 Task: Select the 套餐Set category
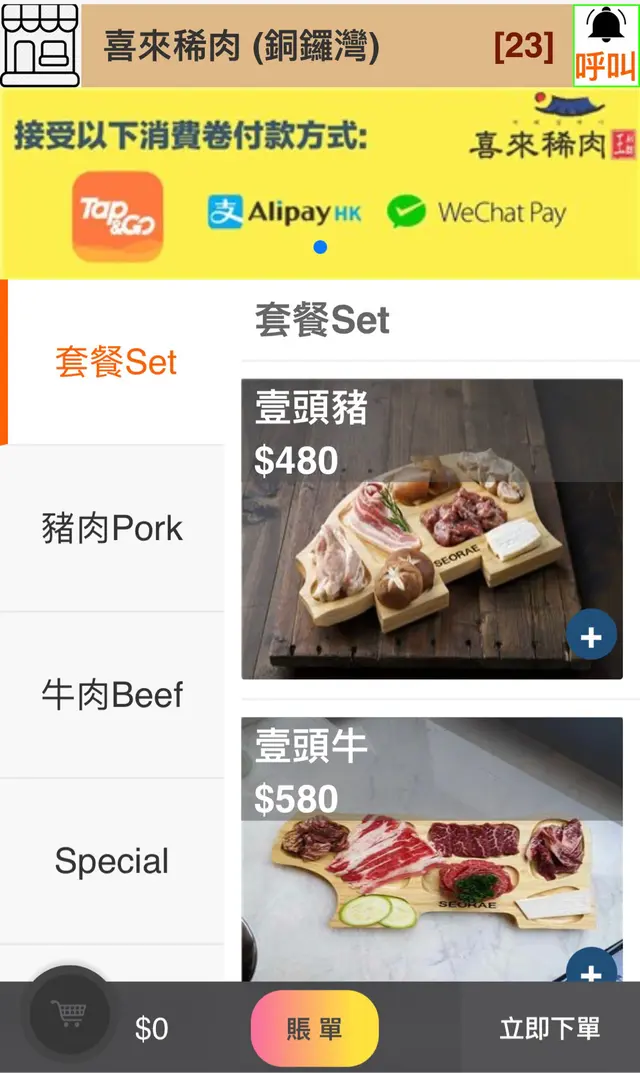(x=115, y=362)
